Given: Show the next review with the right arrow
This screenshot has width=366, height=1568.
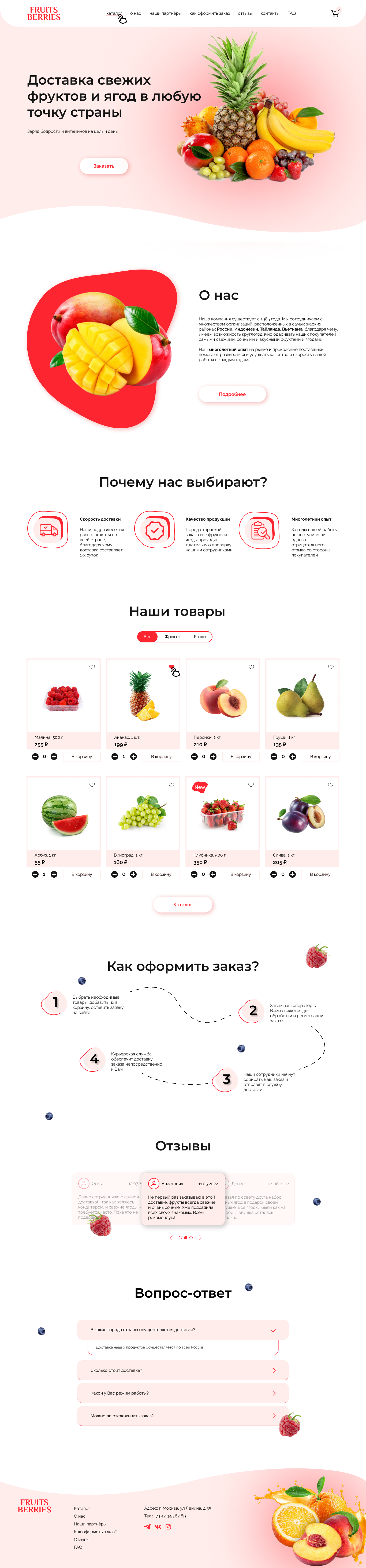Looking at the screenshot, I should [x=200, y=1237].
